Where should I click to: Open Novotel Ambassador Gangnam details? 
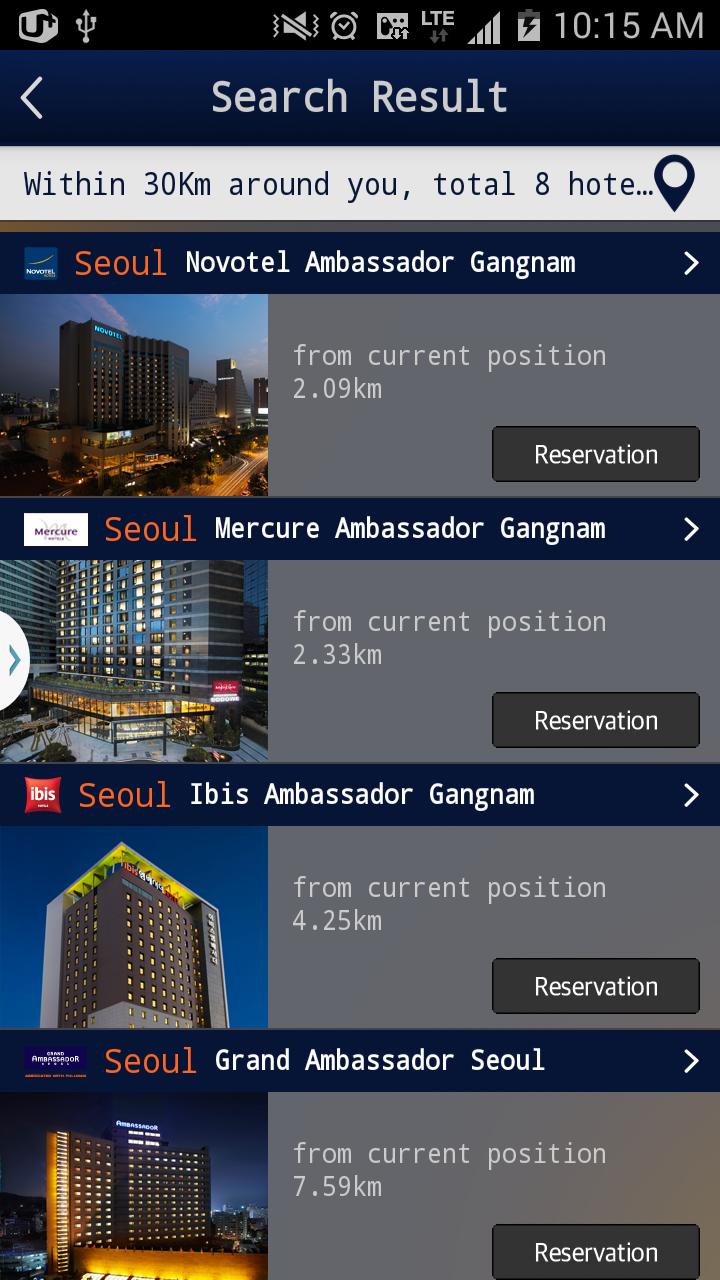click(690, 263)
